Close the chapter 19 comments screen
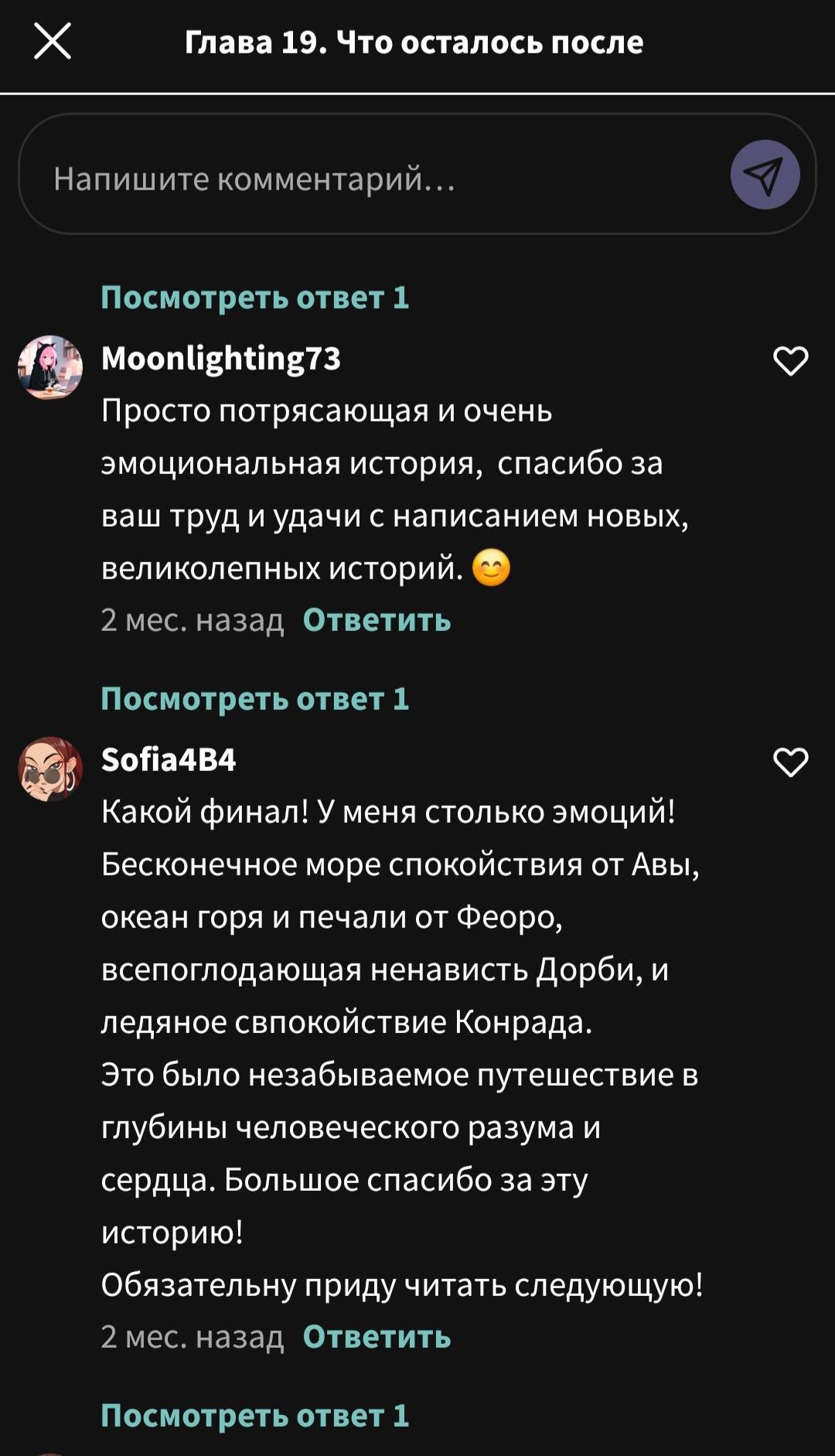The image size is (835, 1456). coord(53,42)
